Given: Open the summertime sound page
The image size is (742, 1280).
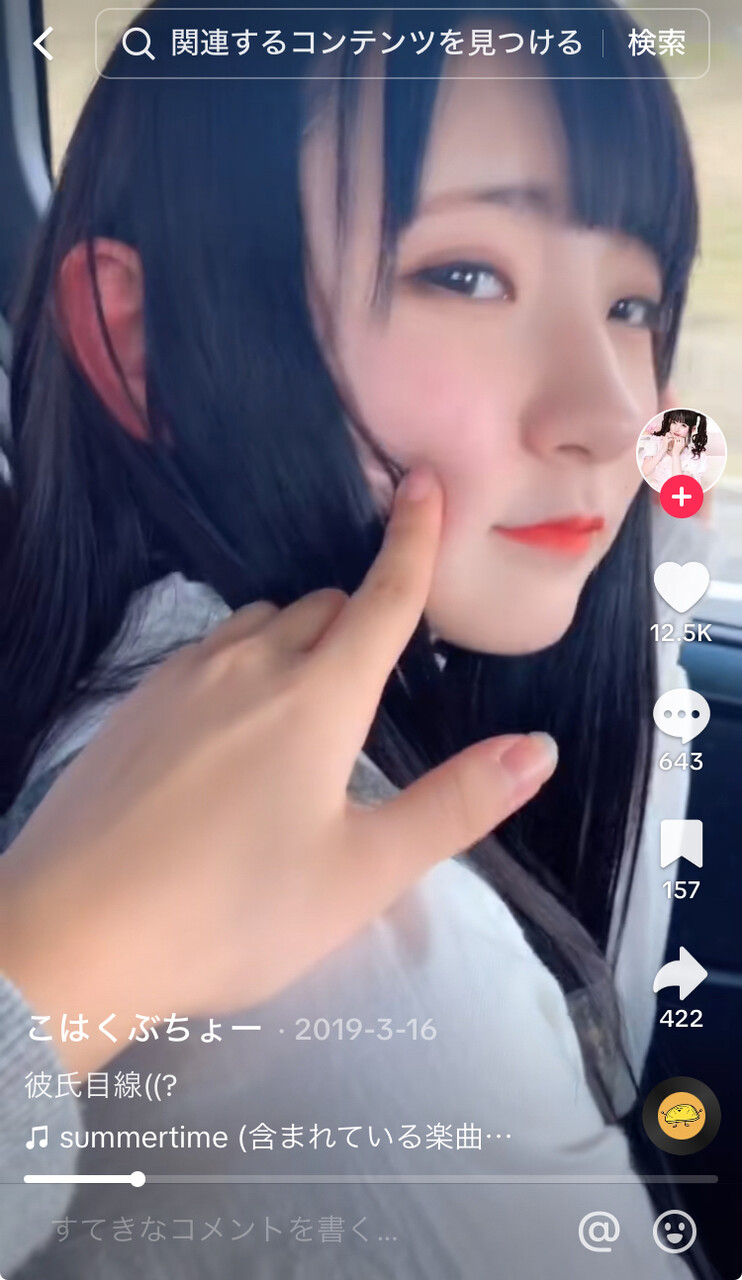Looking at the screenshot, I should [270, 1138].
